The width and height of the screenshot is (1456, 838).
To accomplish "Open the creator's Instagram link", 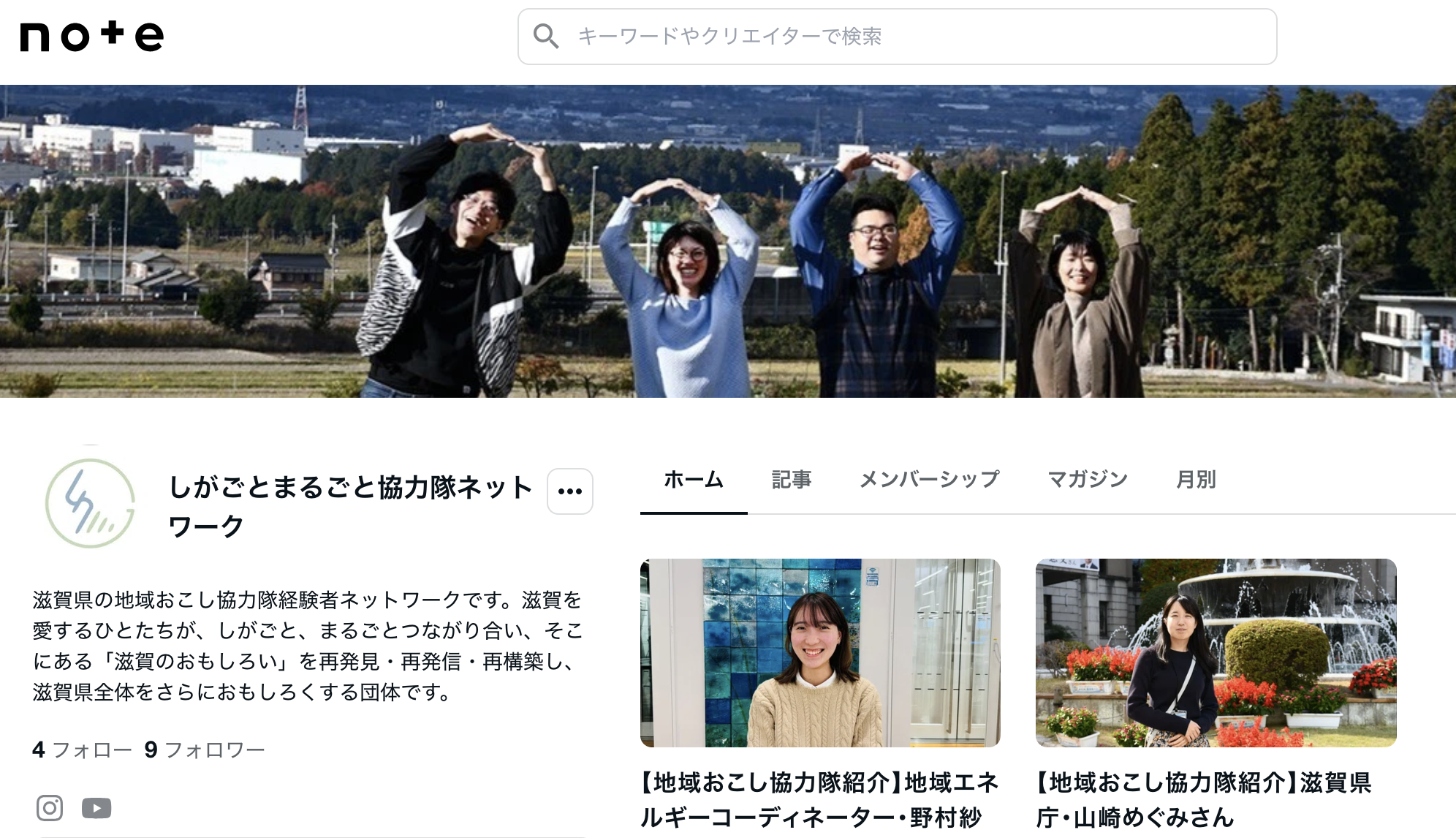I will [50, 808].
